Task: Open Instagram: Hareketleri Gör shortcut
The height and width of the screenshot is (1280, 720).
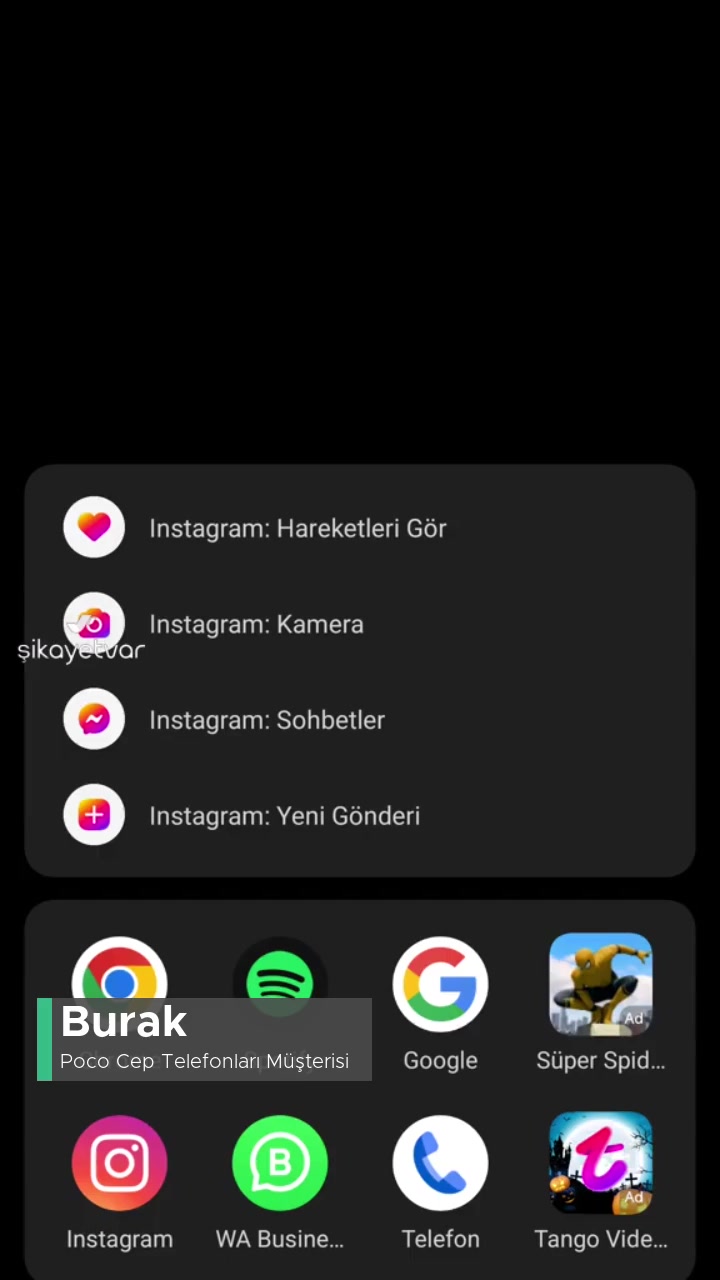Action: (x=298, y=528)
